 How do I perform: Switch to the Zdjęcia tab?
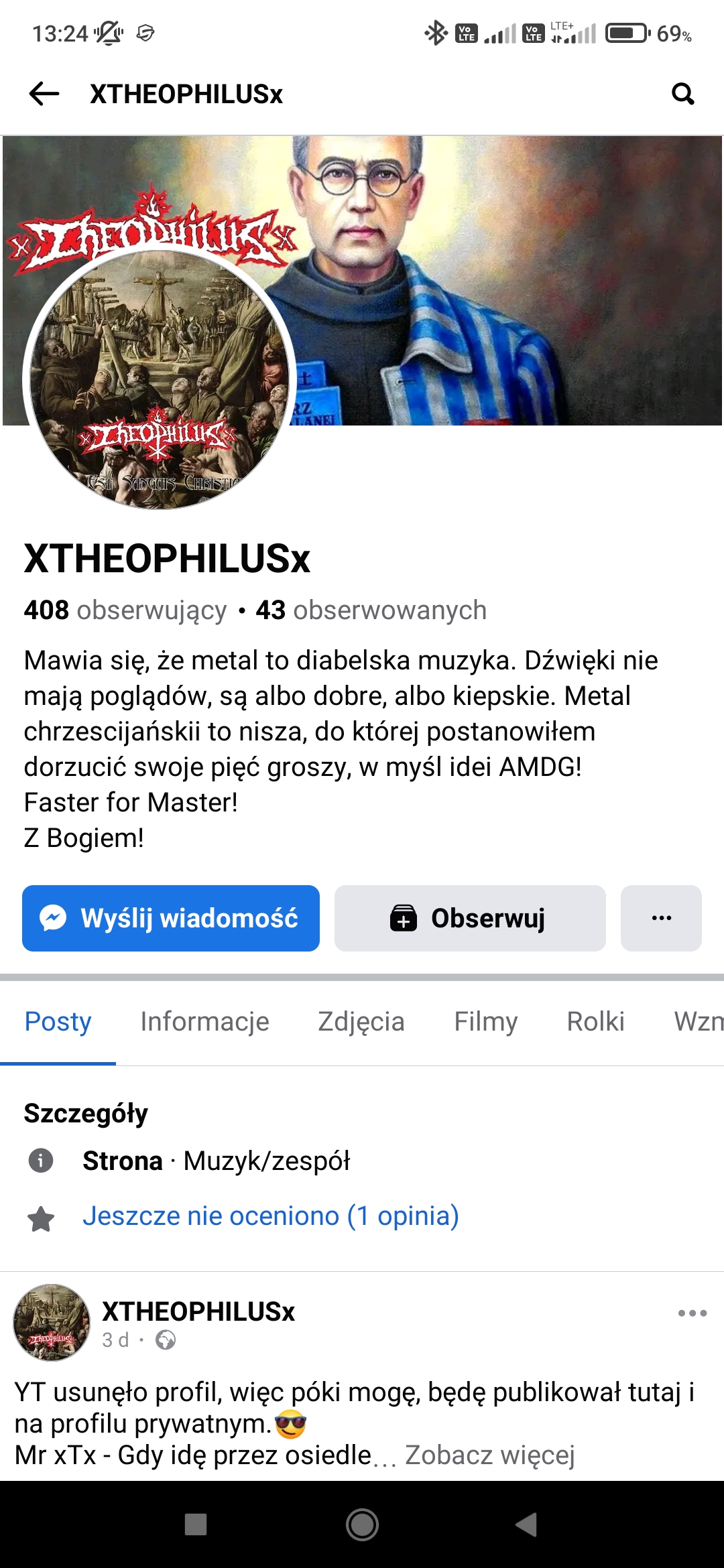[361, 1022]
